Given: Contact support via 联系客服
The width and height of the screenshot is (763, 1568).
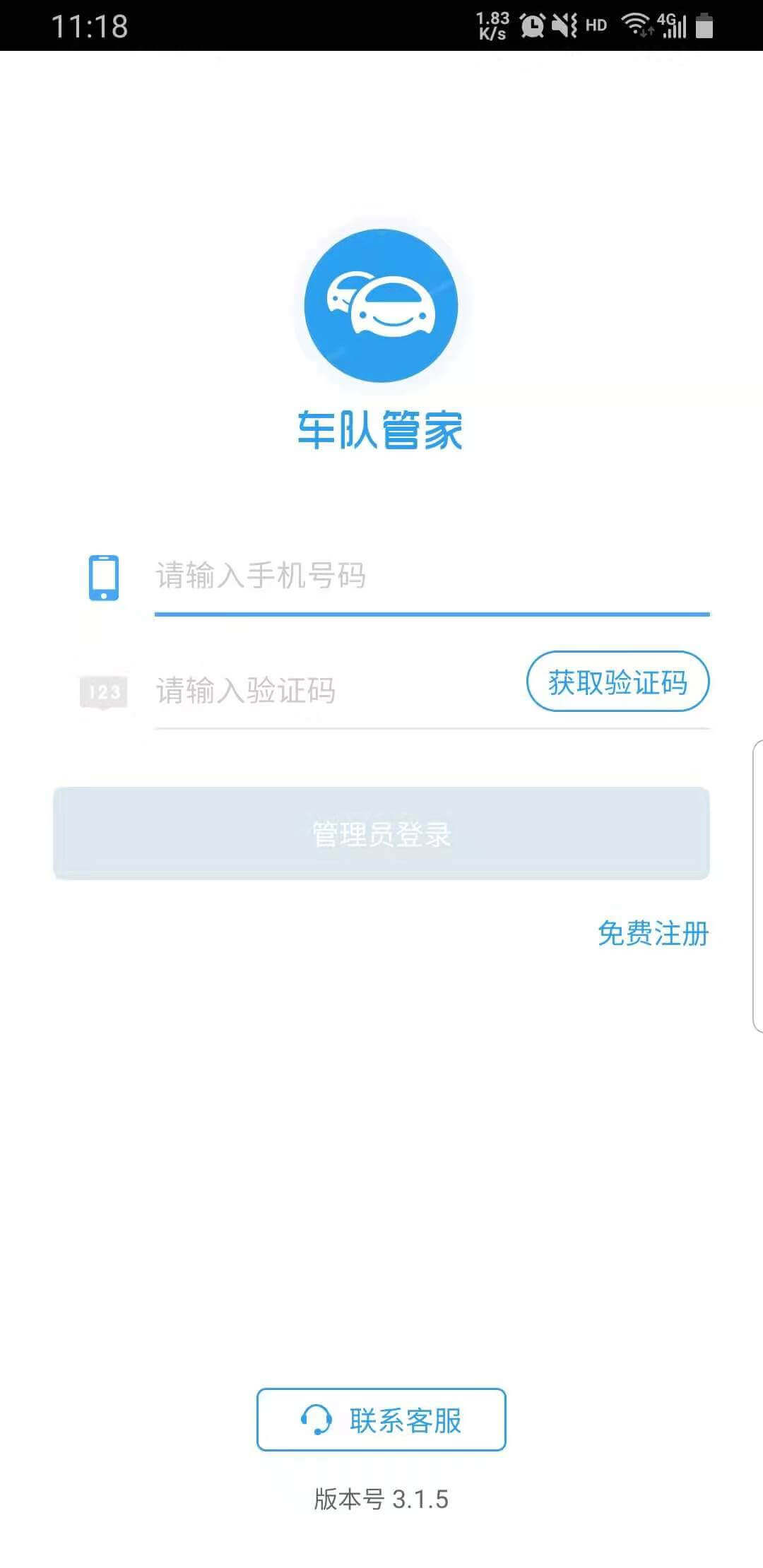Looking at the screenshot, I should (381, 1420).
